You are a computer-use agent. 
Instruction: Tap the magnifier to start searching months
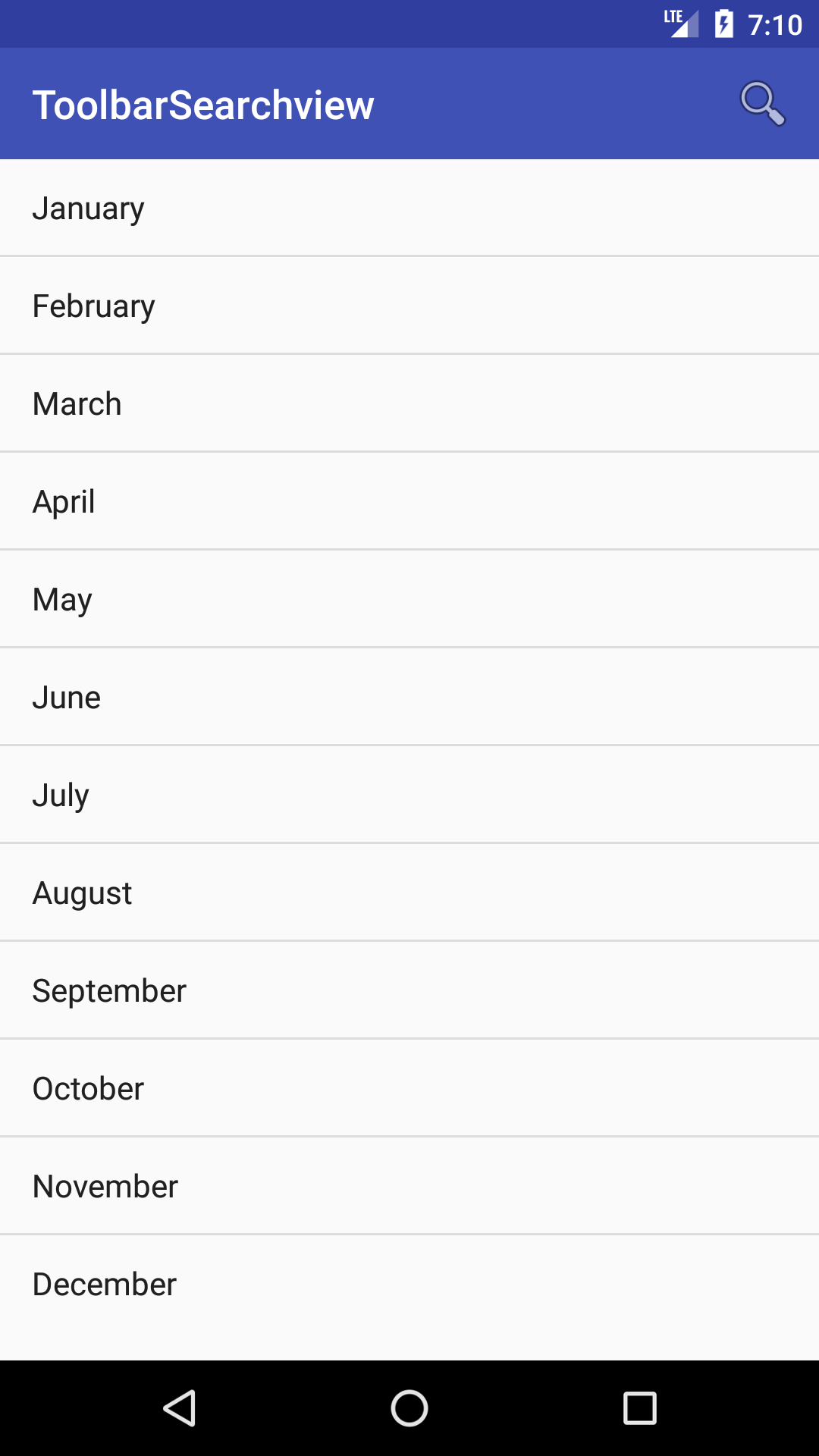tap(761, 104)
